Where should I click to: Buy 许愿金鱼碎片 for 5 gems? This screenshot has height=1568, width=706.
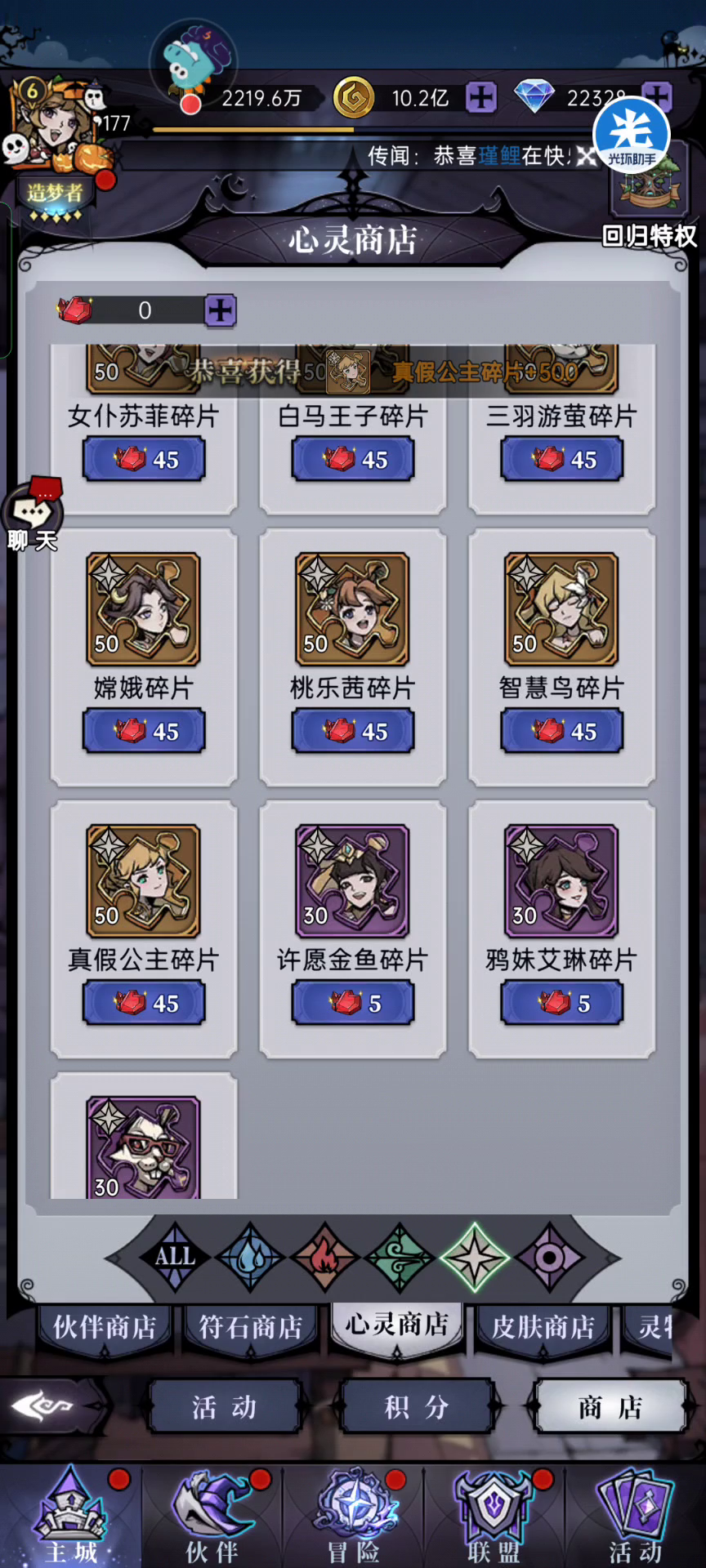click(x=353, y=1003)
